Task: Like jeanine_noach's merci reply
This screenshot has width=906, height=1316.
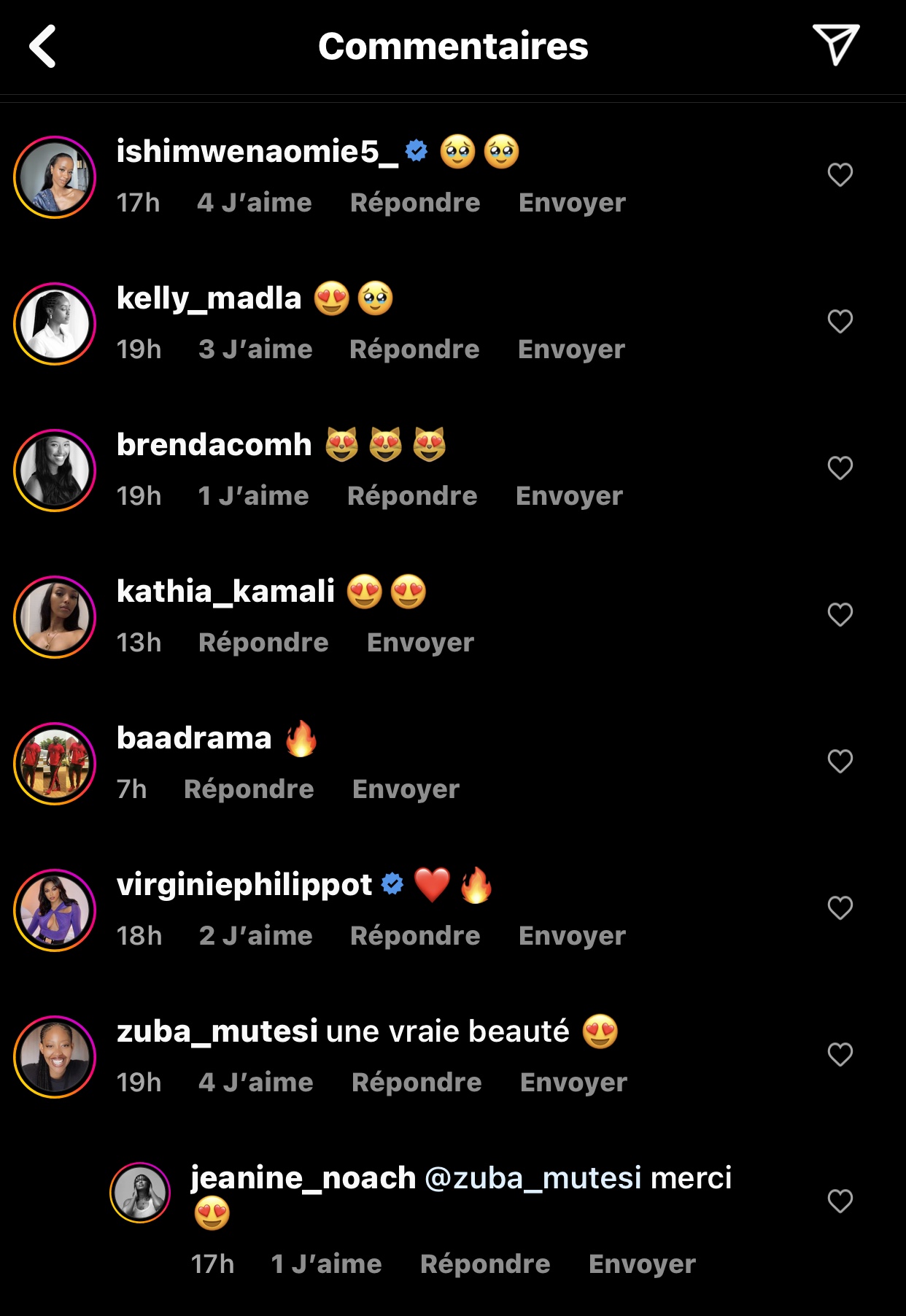Action: click(x=840, y=1201)
